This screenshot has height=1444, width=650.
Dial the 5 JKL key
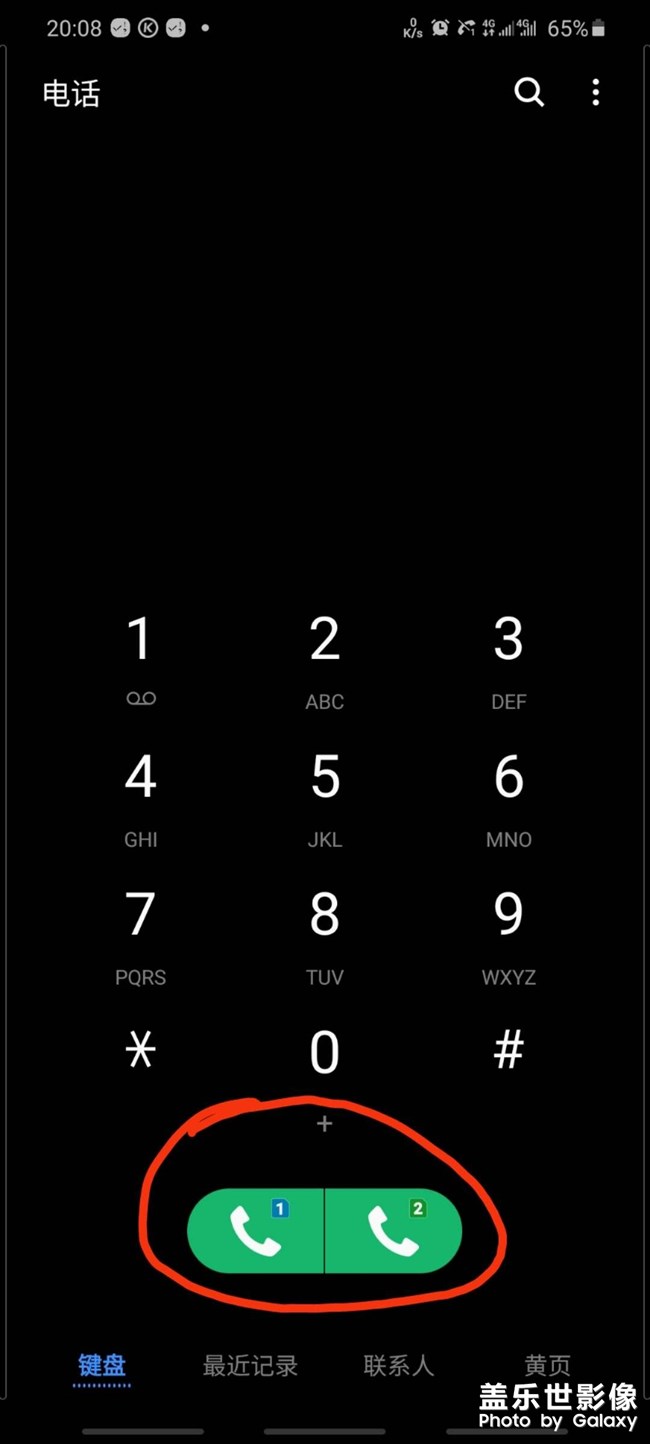click(325, 793)
